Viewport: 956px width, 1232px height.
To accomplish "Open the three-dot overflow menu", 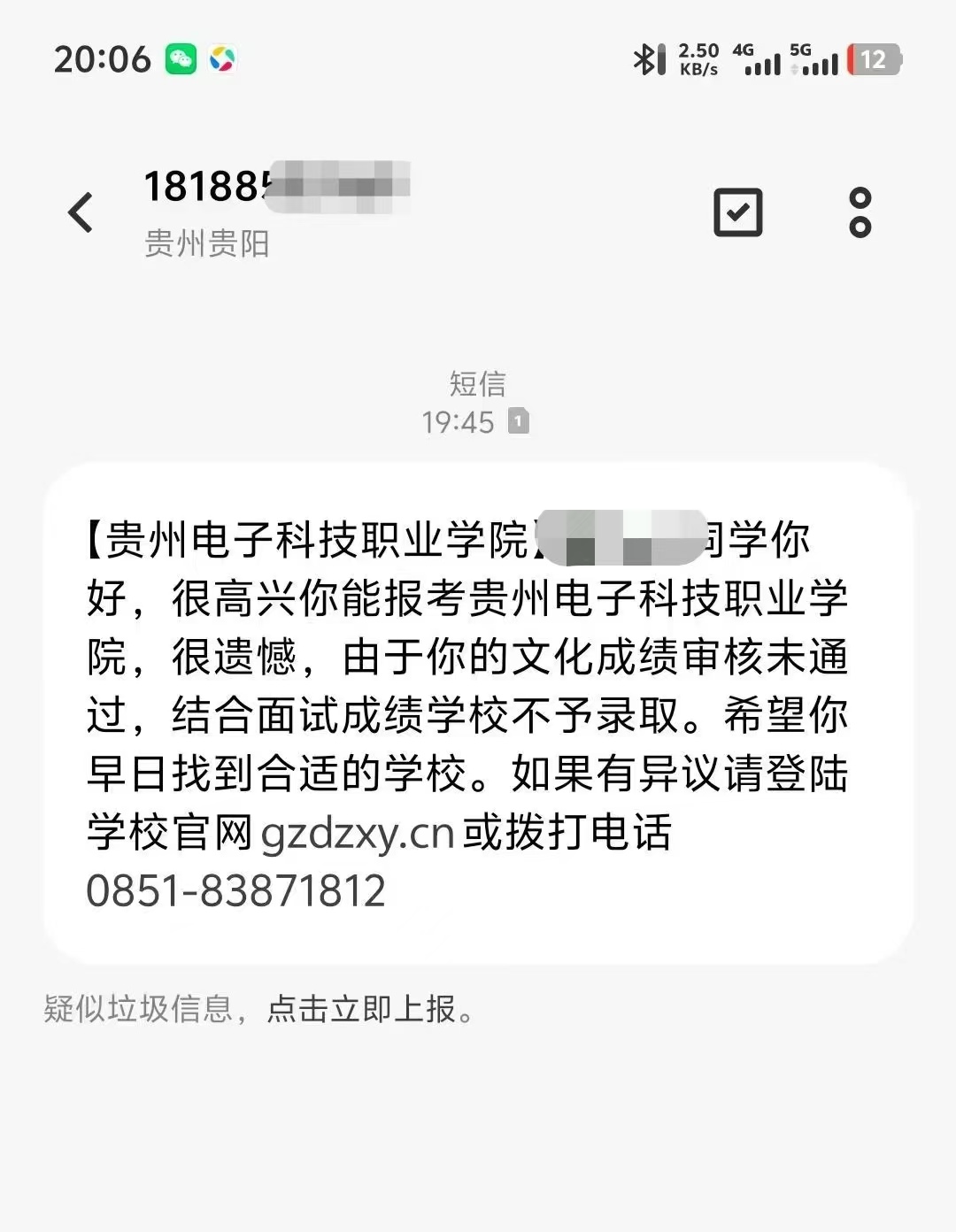I will [860, 212].
